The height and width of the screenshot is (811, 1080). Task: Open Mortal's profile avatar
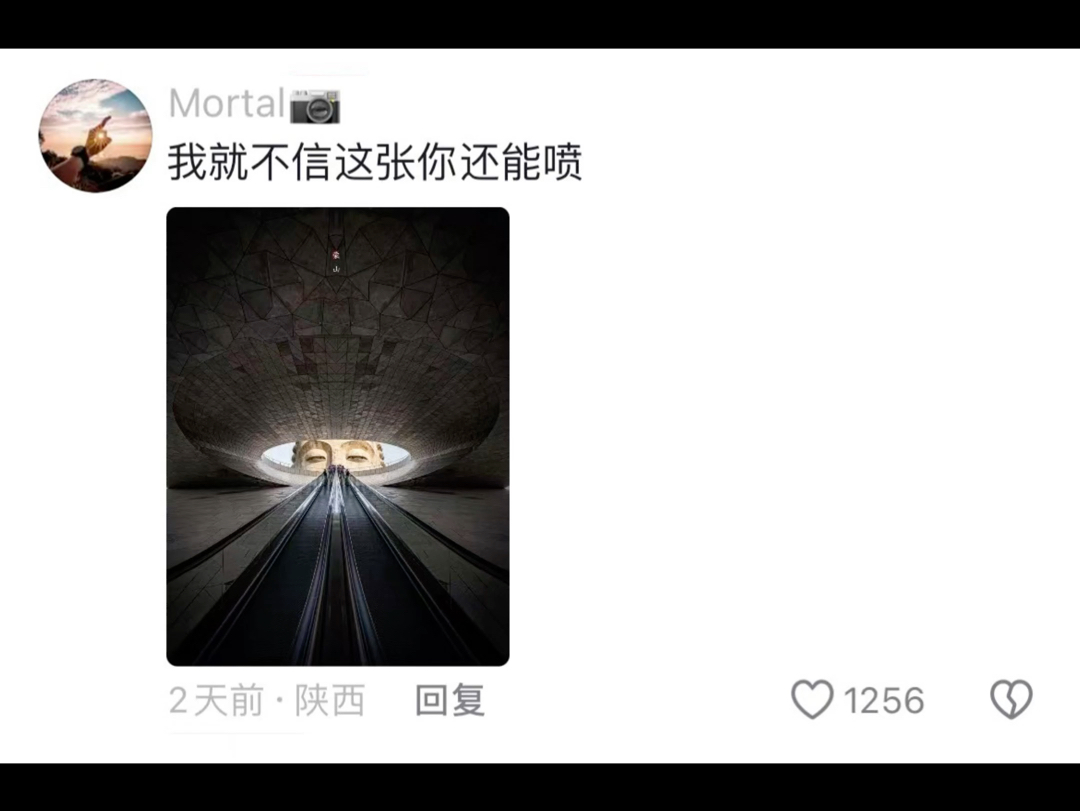point(95,135)
